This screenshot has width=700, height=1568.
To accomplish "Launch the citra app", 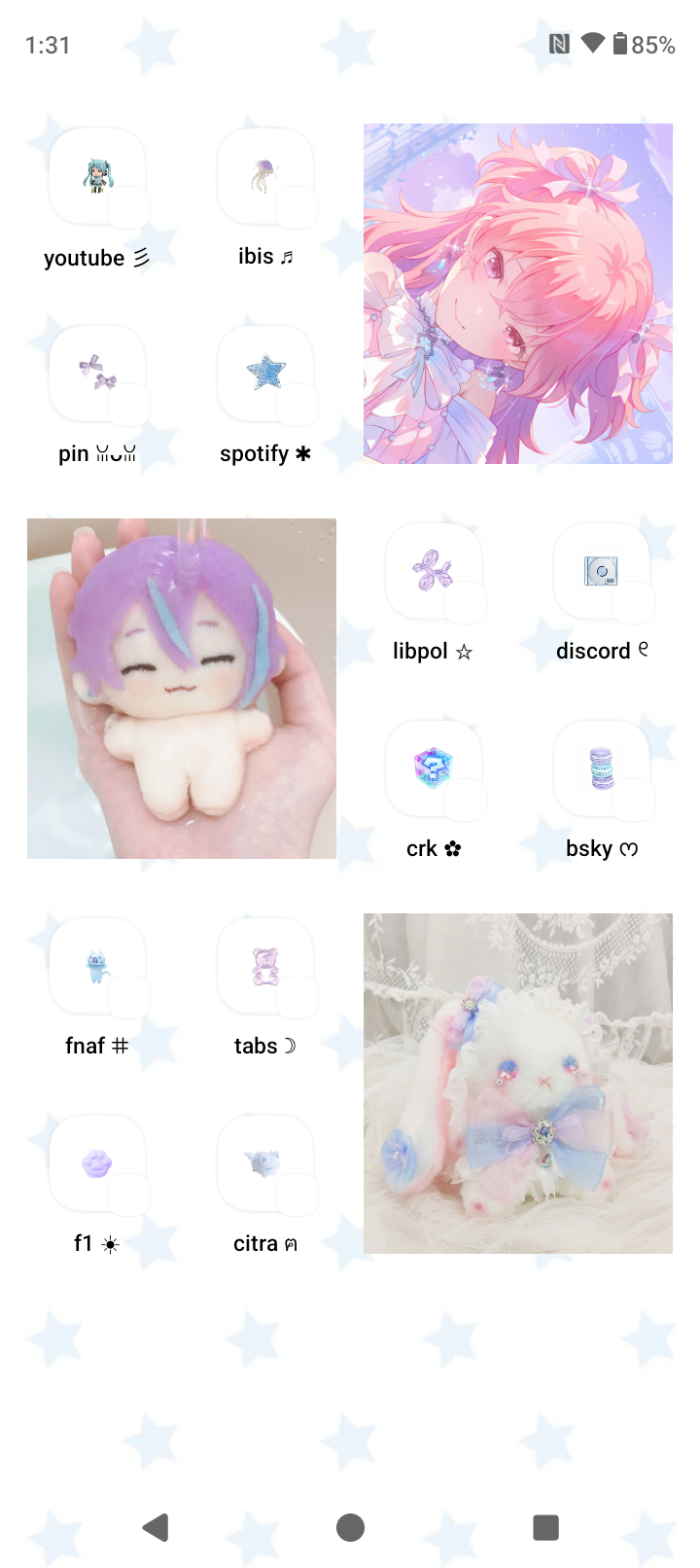I will (x=265, y=1164).
